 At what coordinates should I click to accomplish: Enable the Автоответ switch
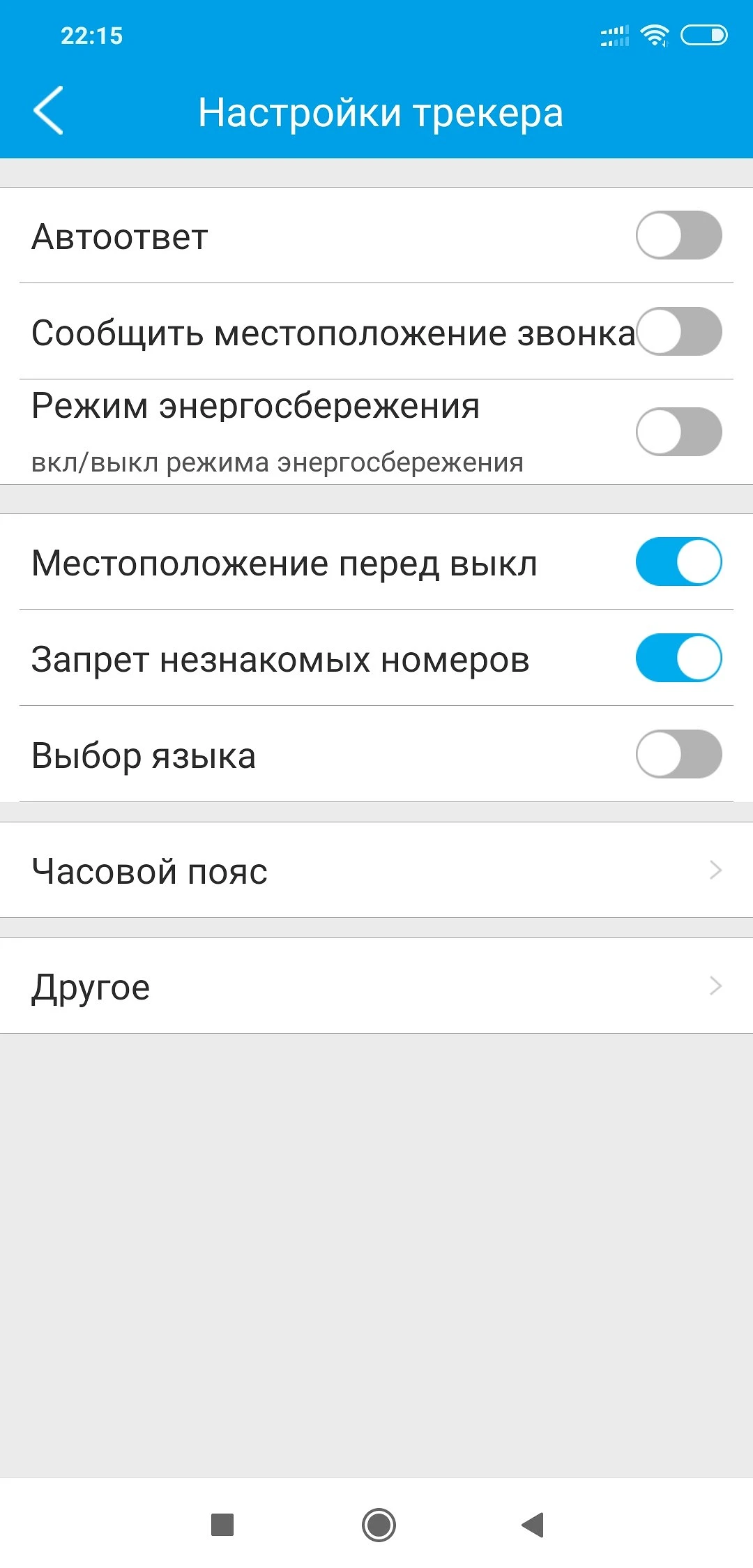[678, 236]
